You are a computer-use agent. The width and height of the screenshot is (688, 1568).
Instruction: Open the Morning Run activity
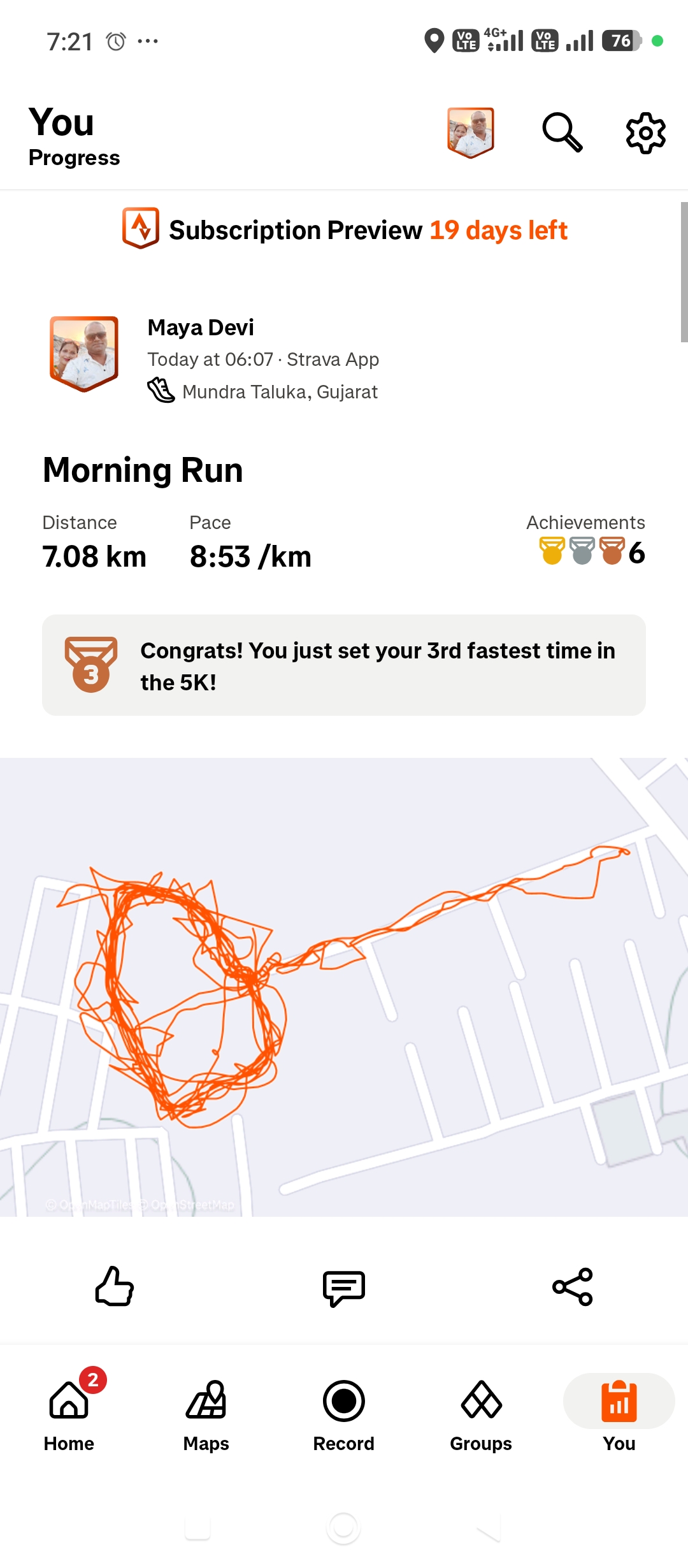[x=143, y=470]
